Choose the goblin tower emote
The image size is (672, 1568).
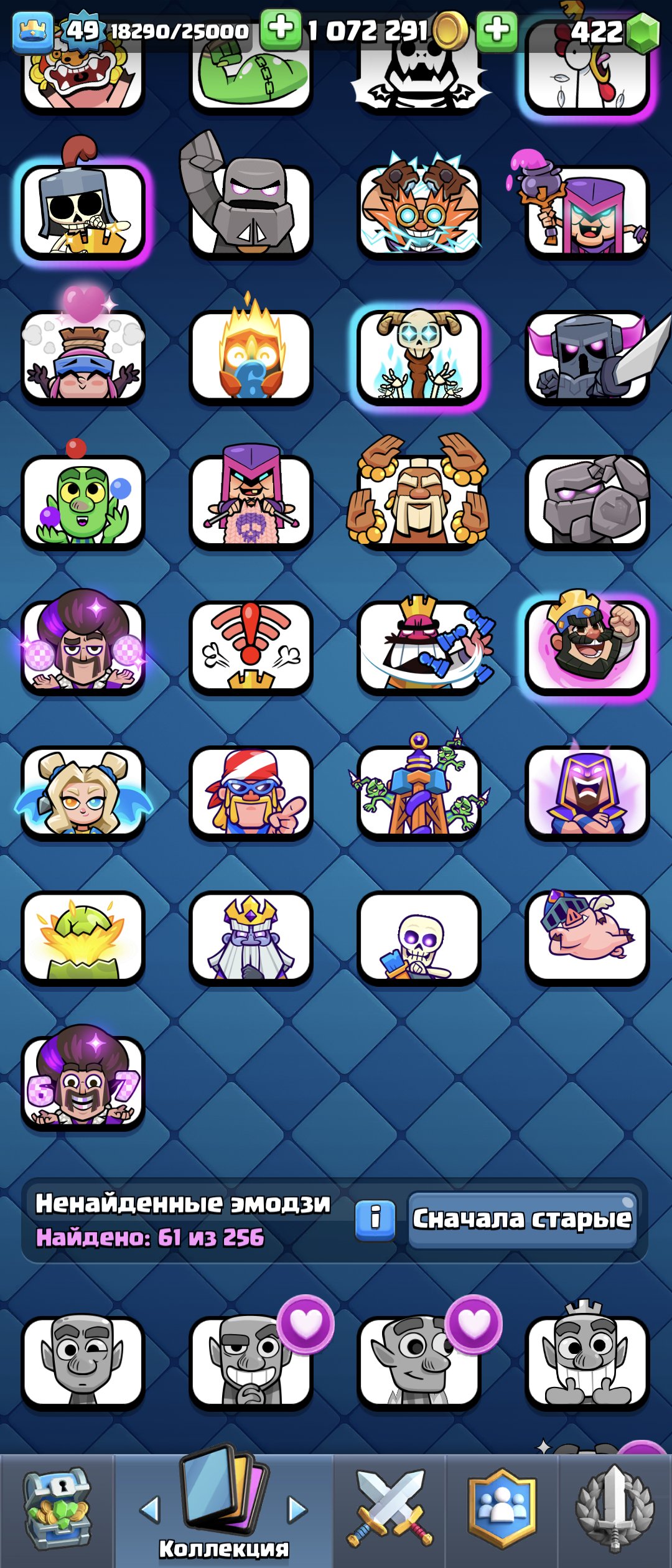(419, 791)
